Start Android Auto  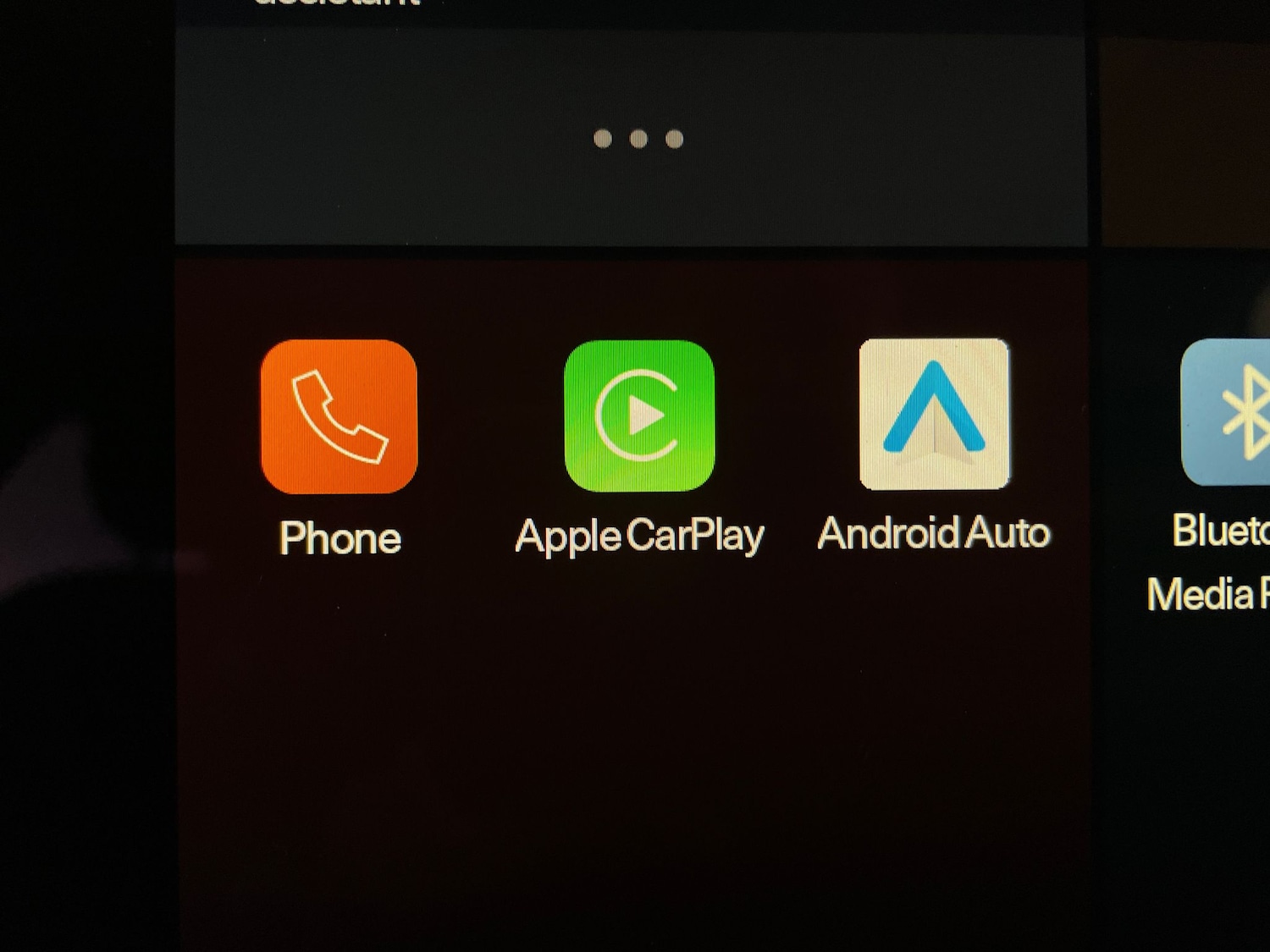[934, 414]
